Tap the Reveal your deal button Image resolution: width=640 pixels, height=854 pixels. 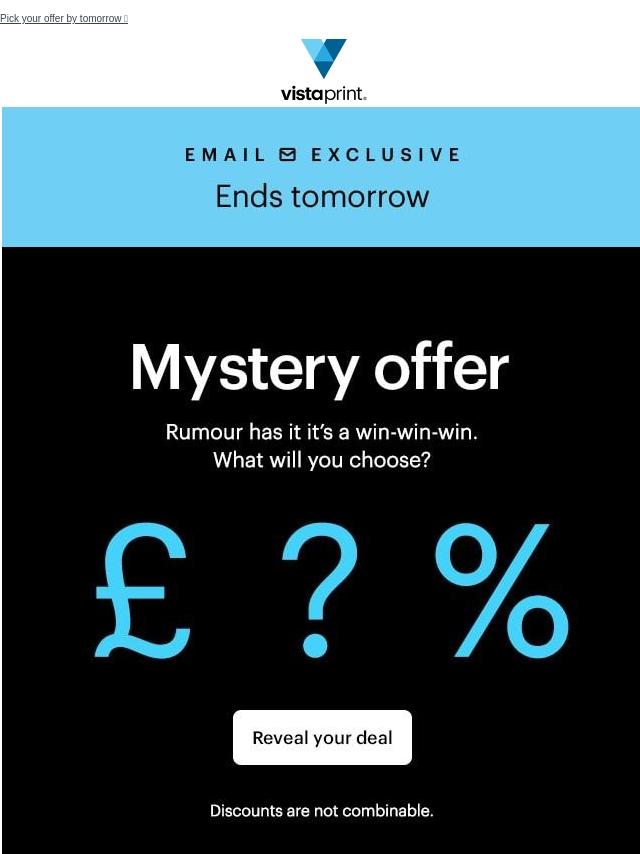click(322, 737)
